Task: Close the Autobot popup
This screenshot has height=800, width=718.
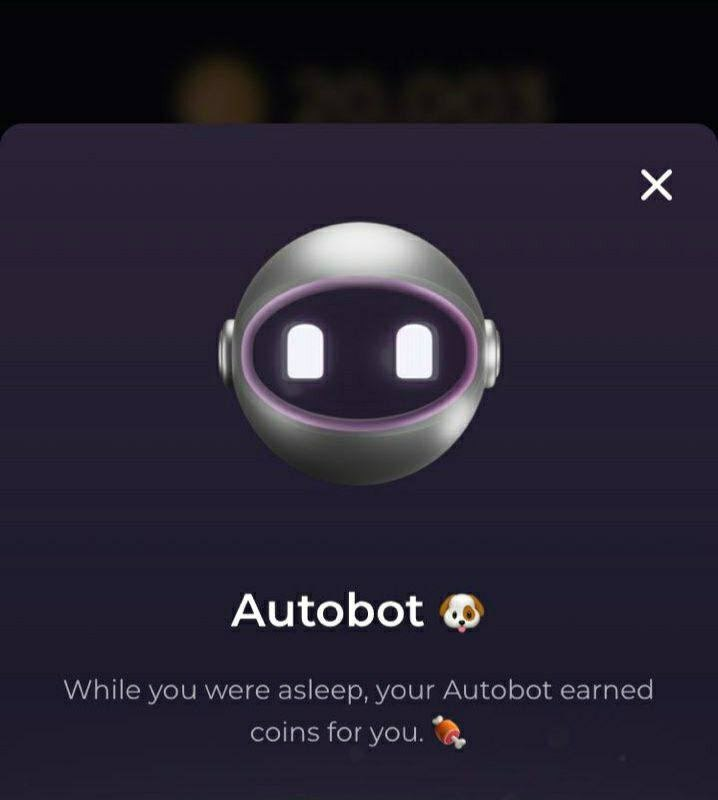Action: 656,185
